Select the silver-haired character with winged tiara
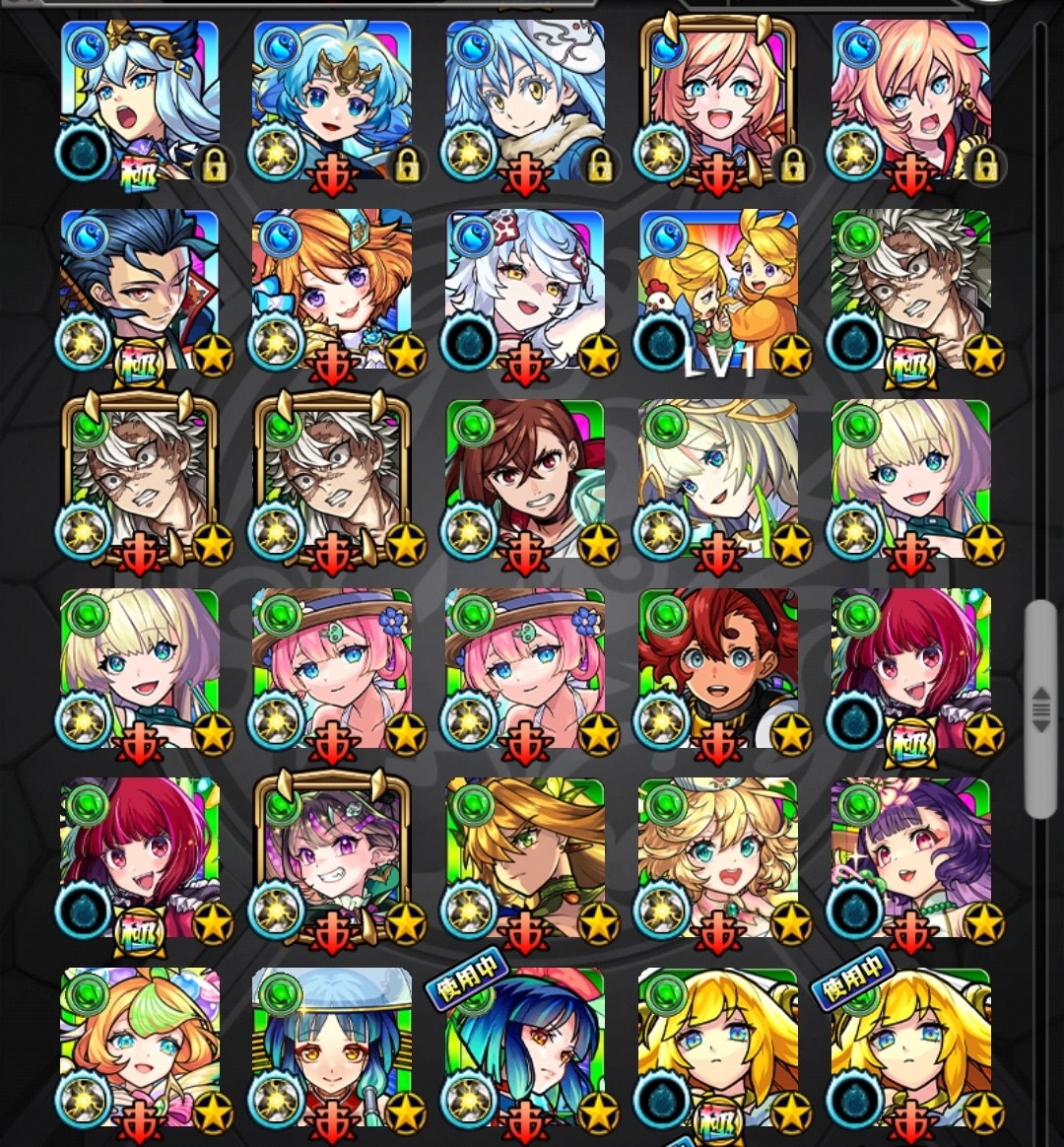1064x1147 pixels. pyautogui.click(x=139, y=101)
